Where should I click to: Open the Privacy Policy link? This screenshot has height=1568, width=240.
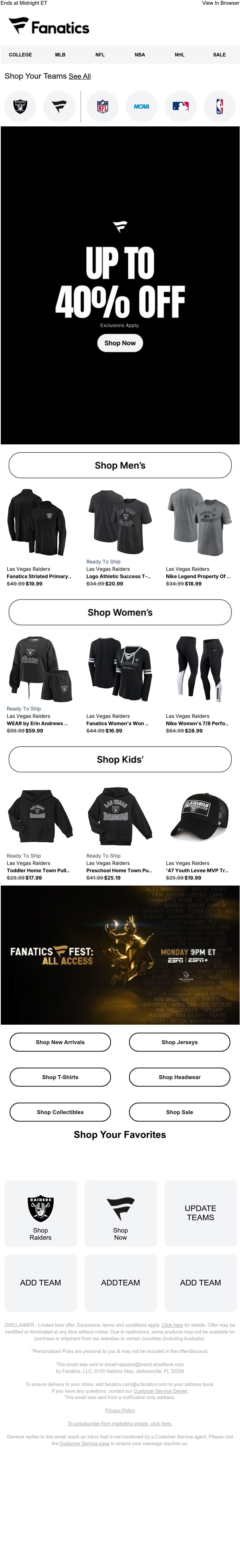[120, 1410]
